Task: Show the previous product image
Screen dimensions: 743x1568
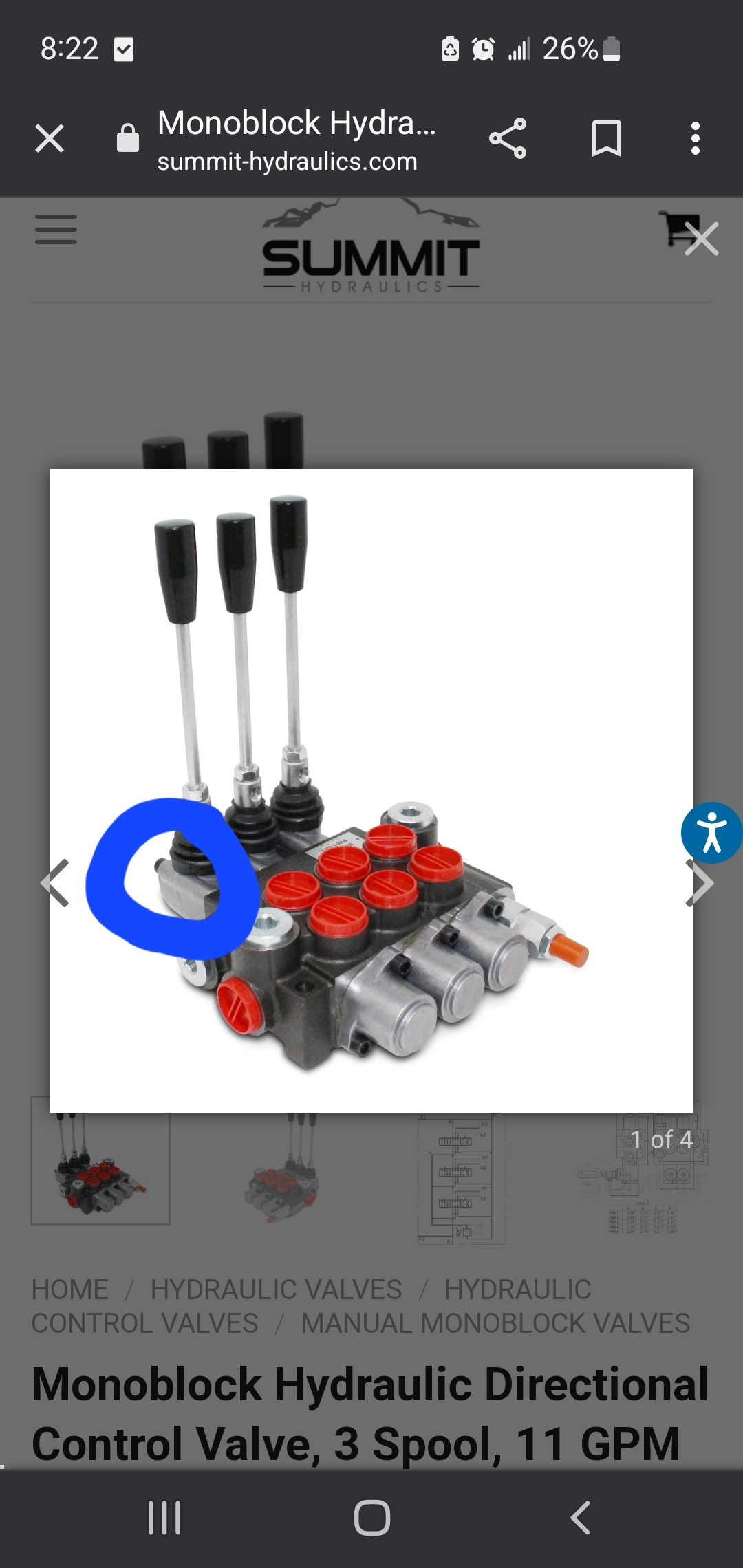Action: (56, 883)
